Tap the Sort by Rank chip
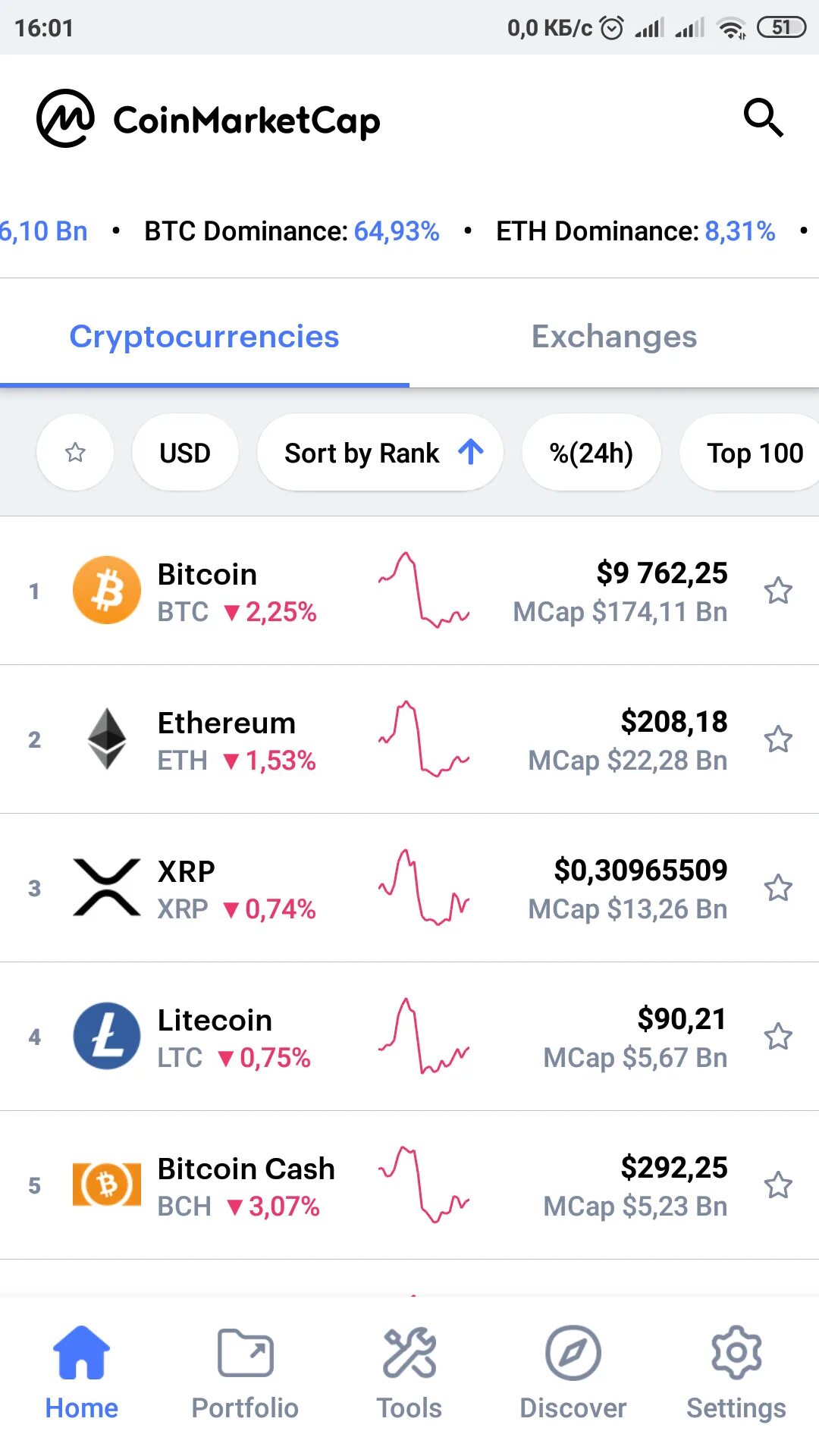819x1456 pixels. [380, 453]
